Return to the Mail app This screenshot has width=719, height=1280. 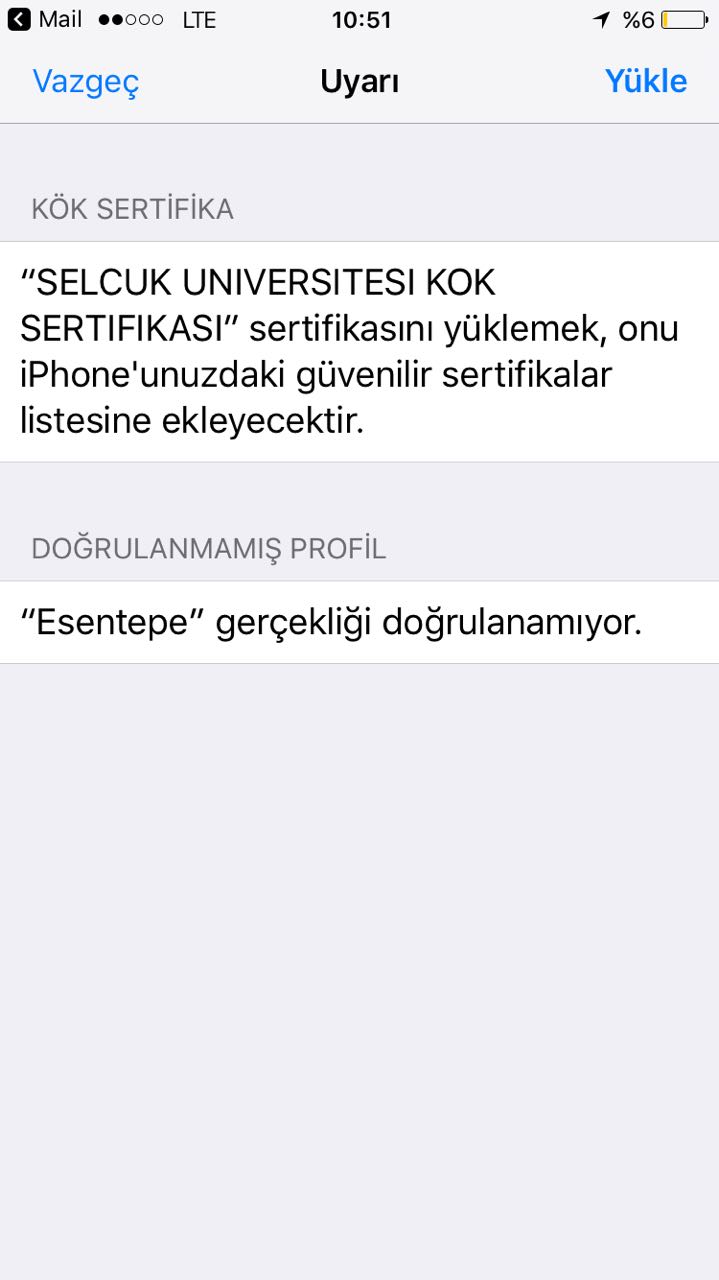coord(45,19)
